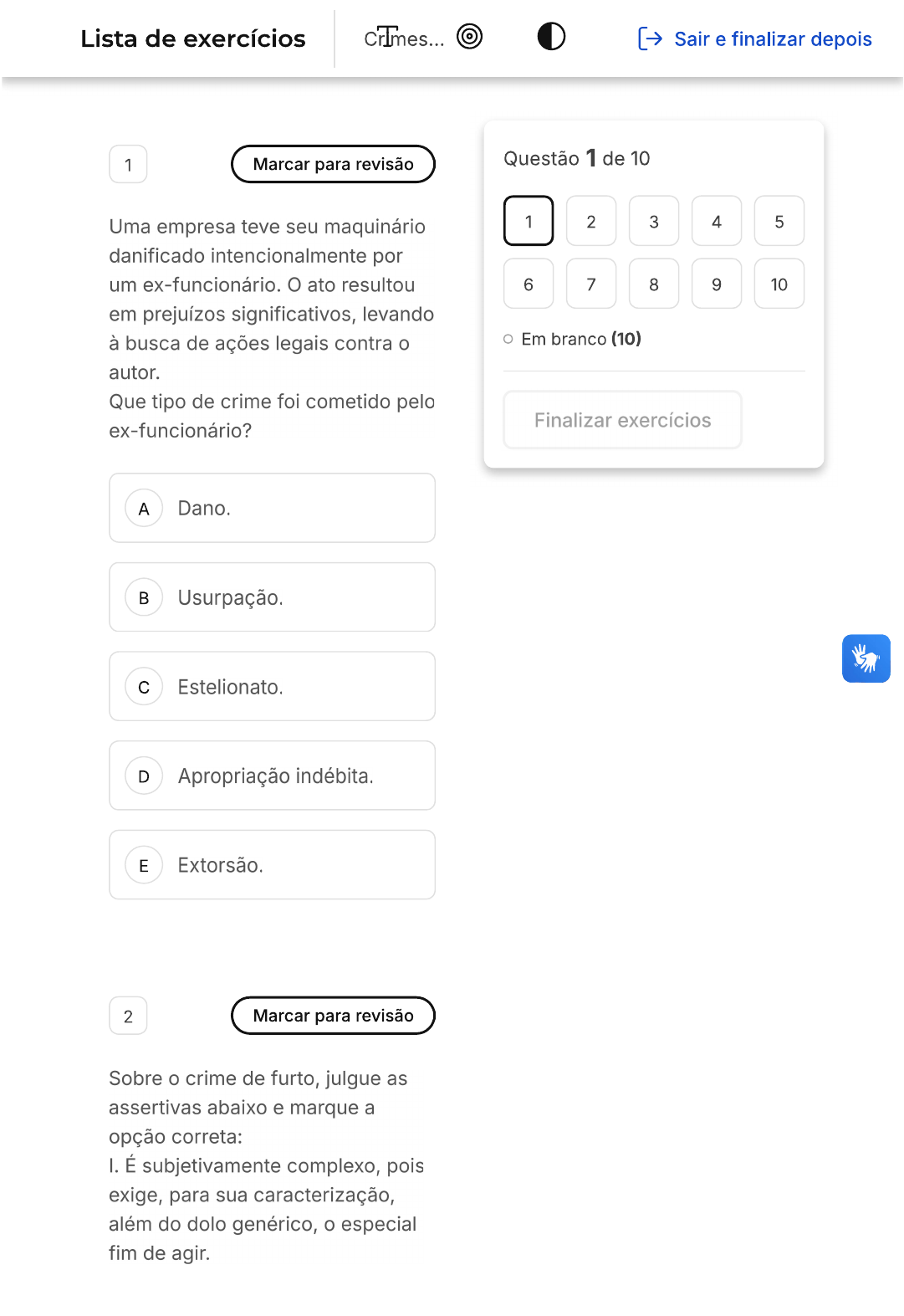Jump to question 4 in navigator
Image resolution: width=904 pixels, height=1316 pixels.
pos(717,221)
